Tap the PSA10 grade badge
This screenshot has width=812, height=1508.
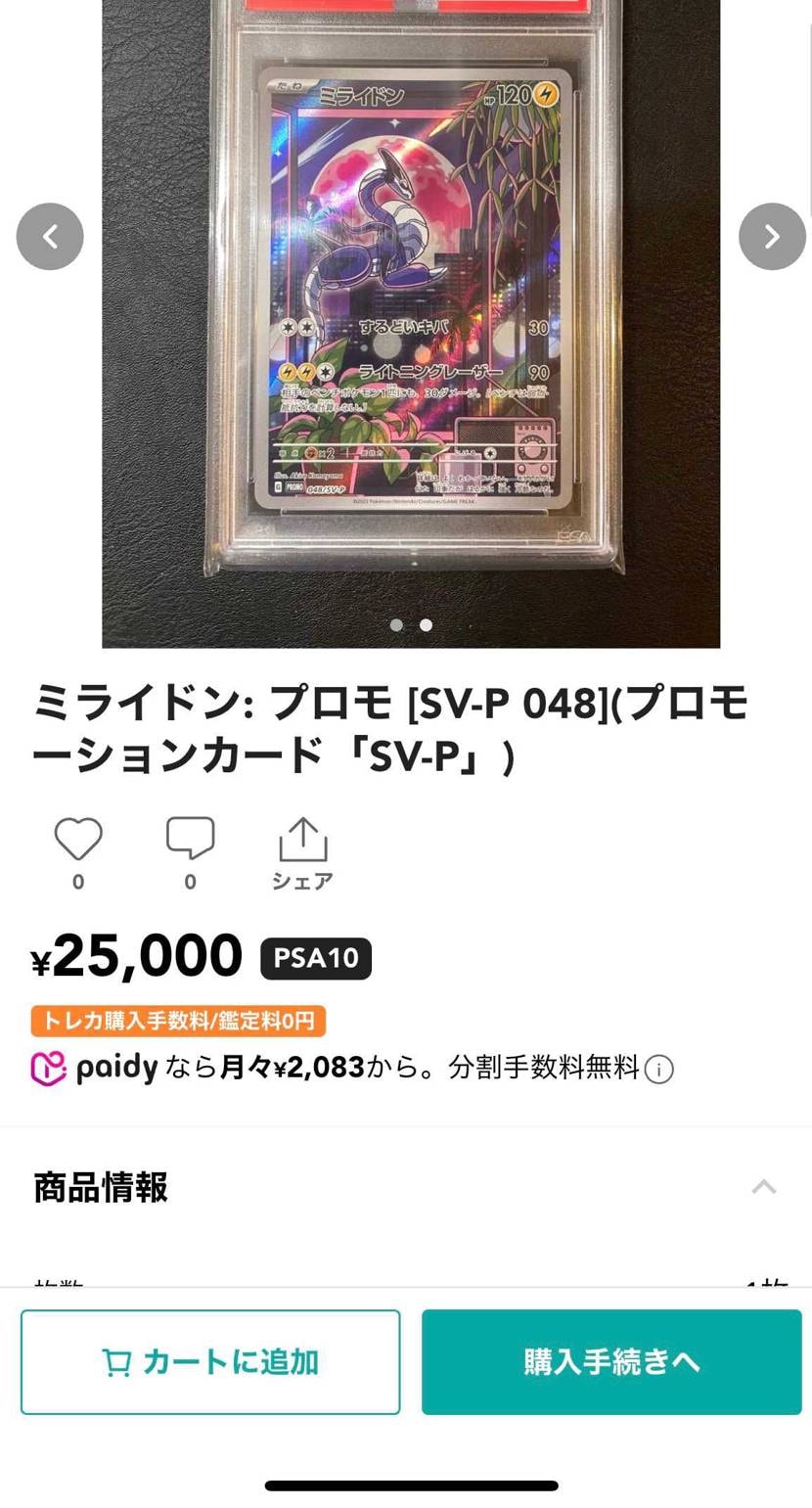point(315,960)
